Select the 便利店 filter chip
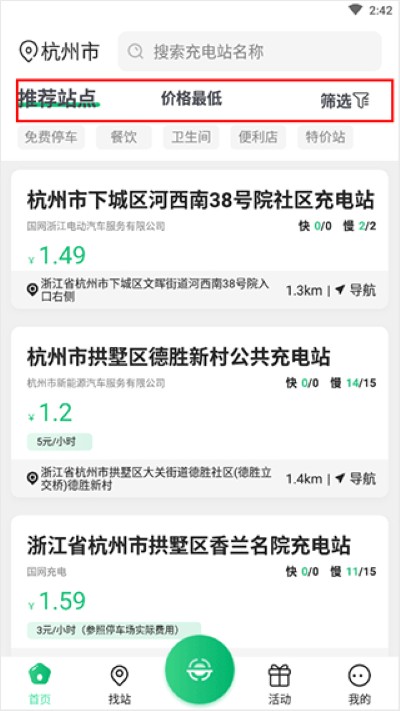 (x=258, y=137)
